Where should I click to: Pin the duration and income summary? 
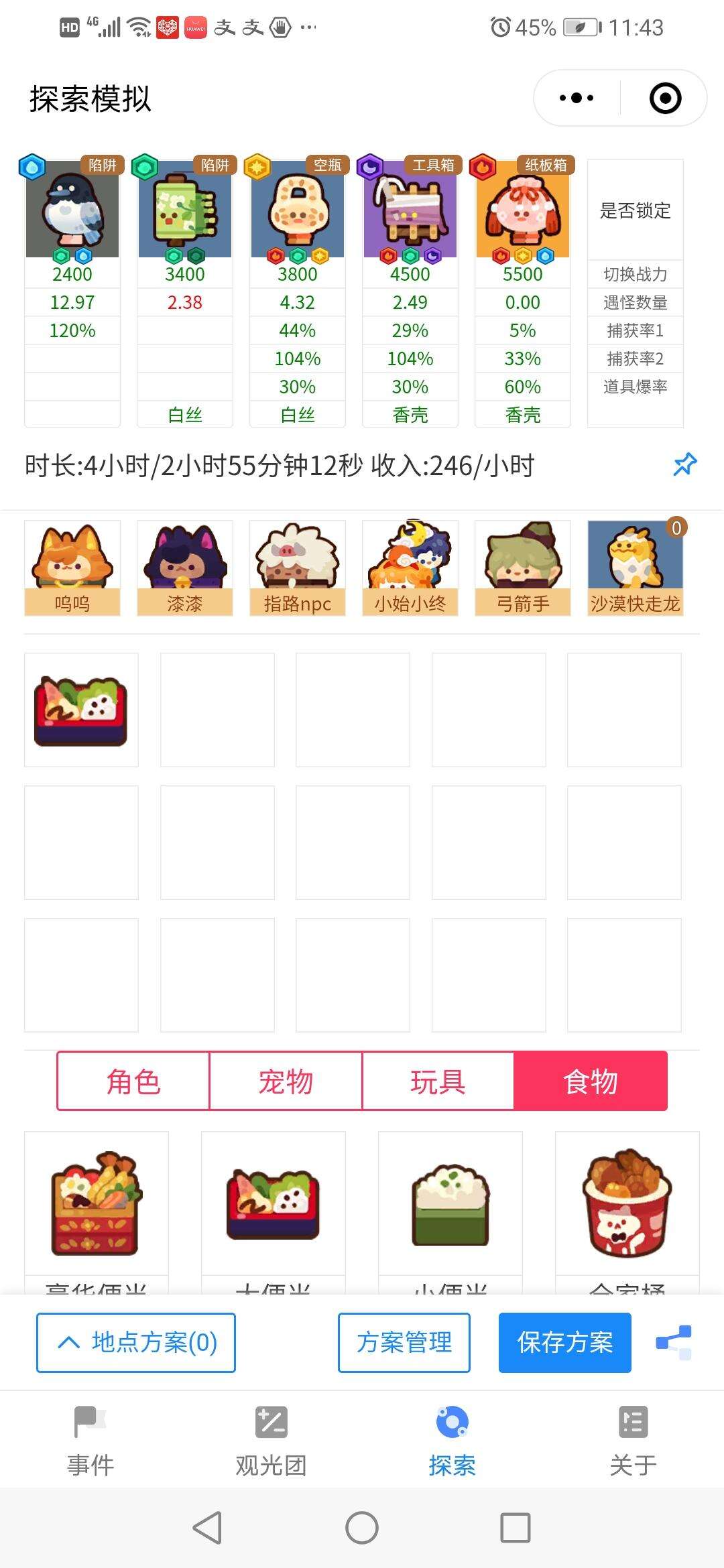tap(684, 464)
